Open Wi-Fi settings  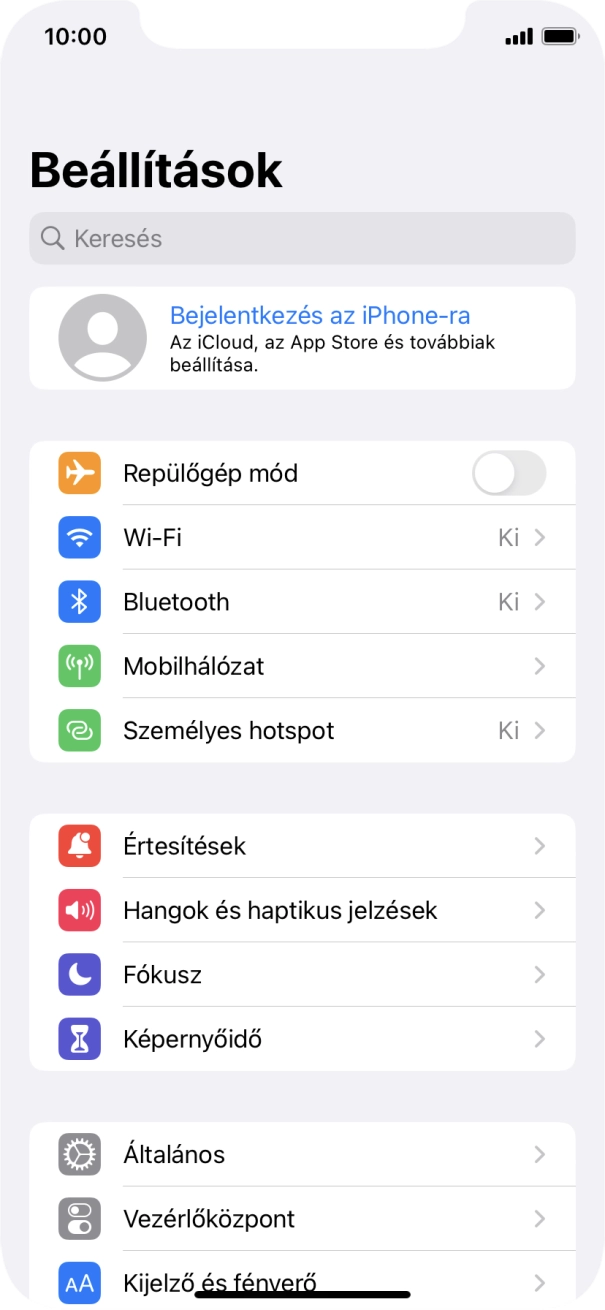tap(302, 538)
